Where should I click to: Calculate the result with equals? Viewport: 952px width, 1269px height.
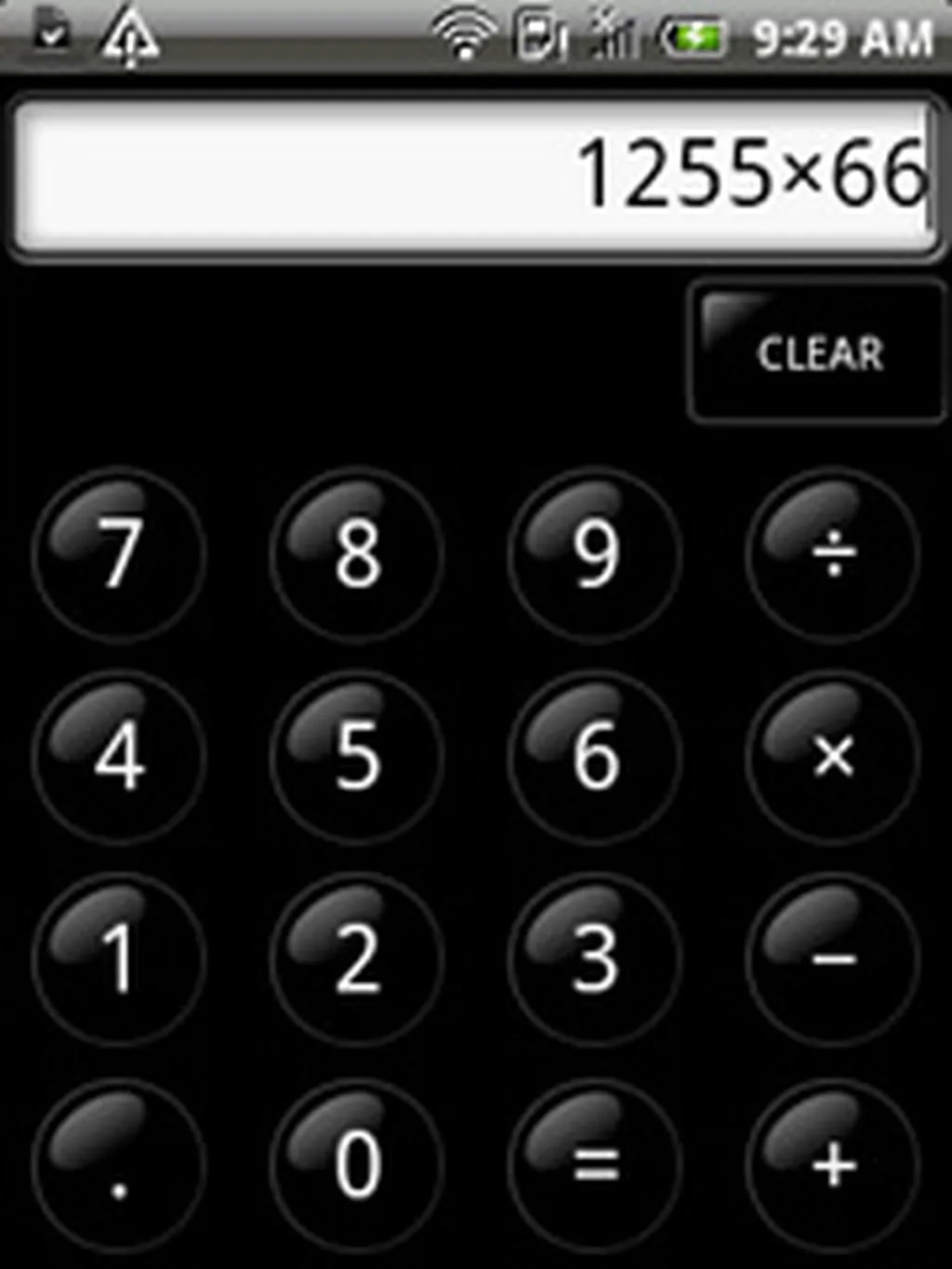tap(595, 1163)
